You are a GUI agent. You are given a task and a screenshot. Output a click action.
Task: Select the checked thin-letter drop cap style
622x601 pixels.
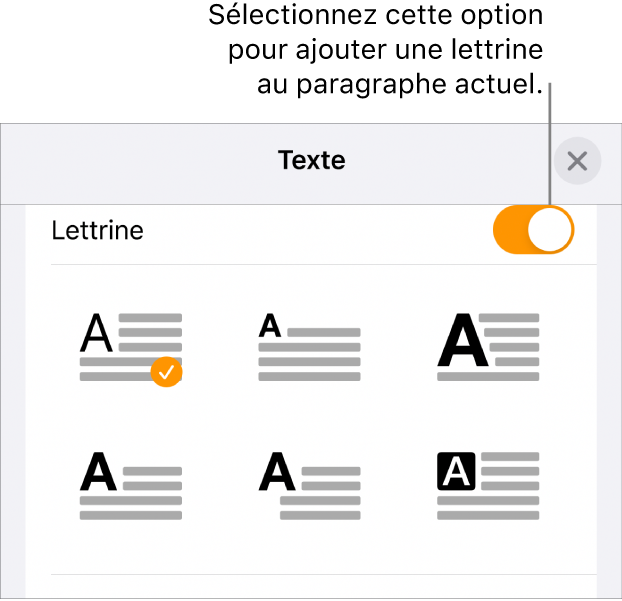point(131,346)
